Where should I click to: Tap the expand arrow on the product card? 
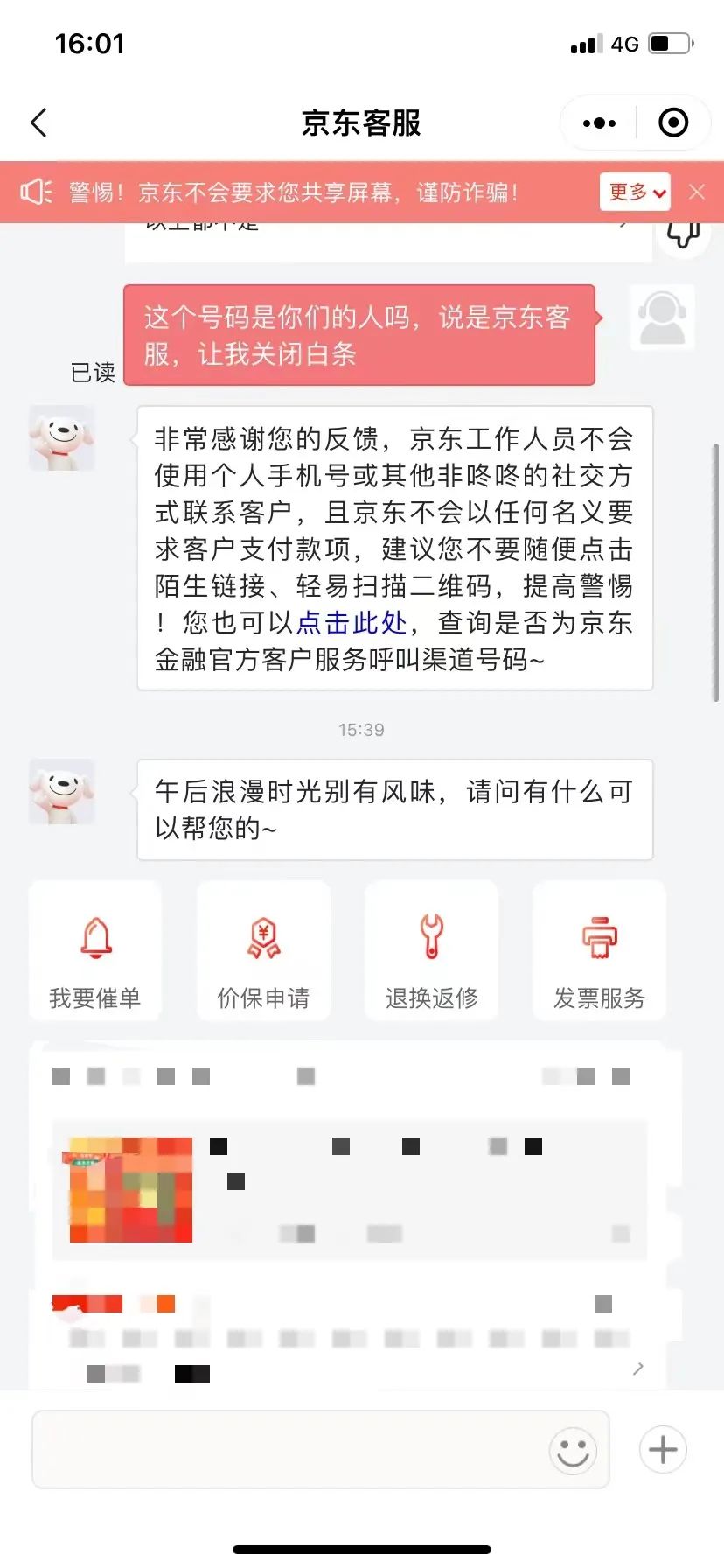tap(637, 1368)
